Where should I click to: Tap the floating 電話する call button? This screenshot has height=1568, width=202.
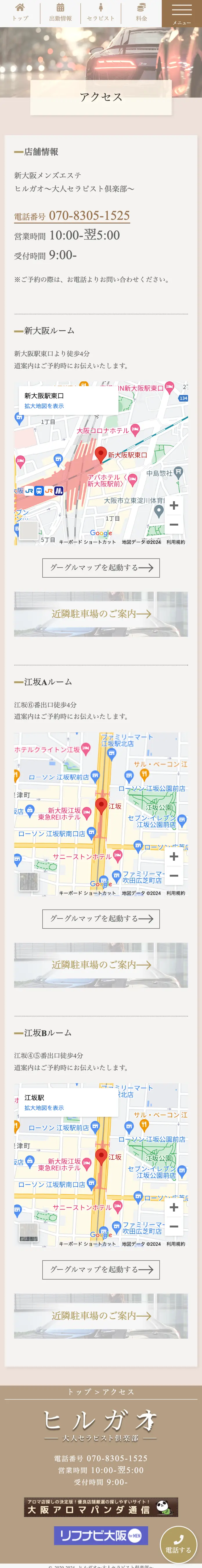(179, 1544)
